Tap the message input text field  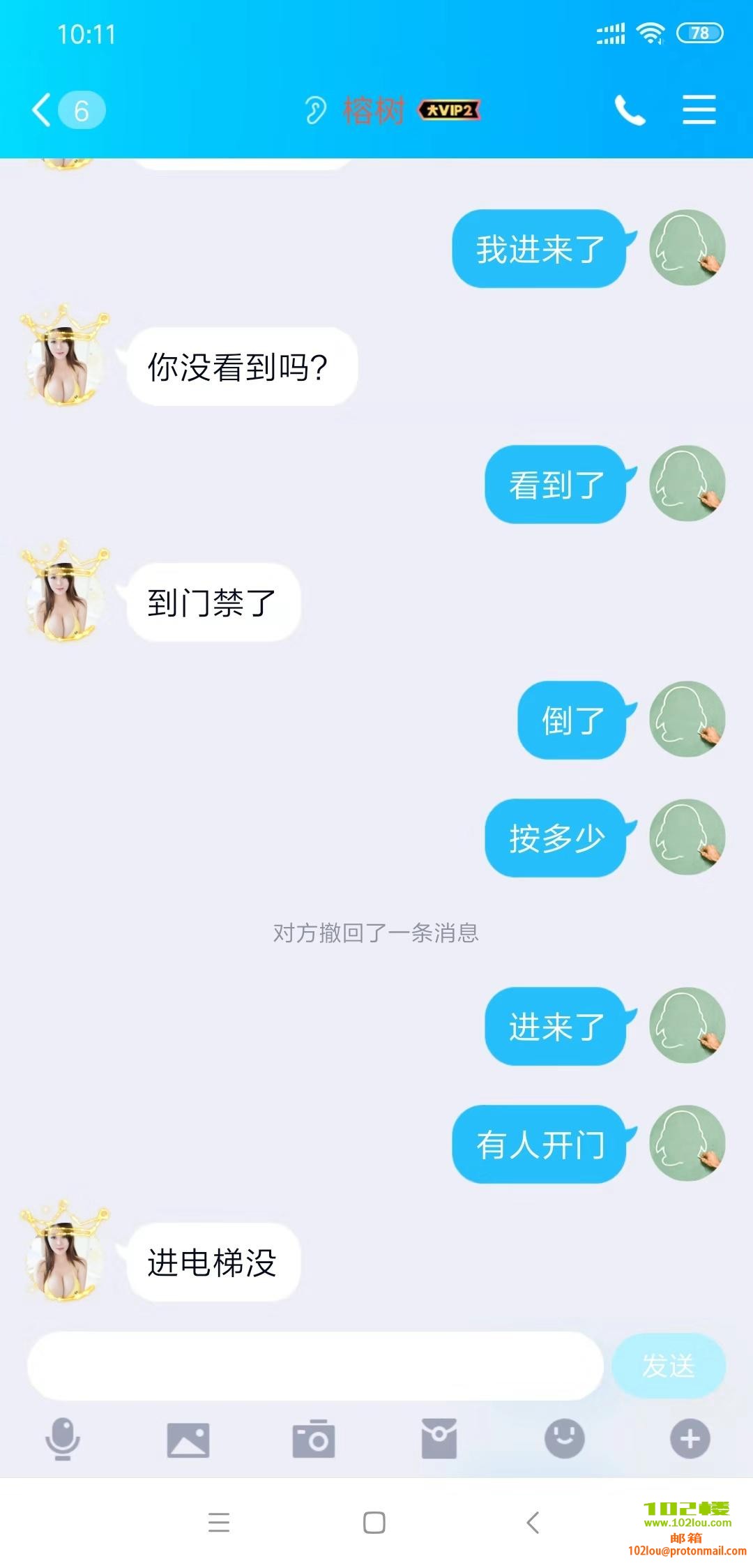click(x=314, y=1366)
